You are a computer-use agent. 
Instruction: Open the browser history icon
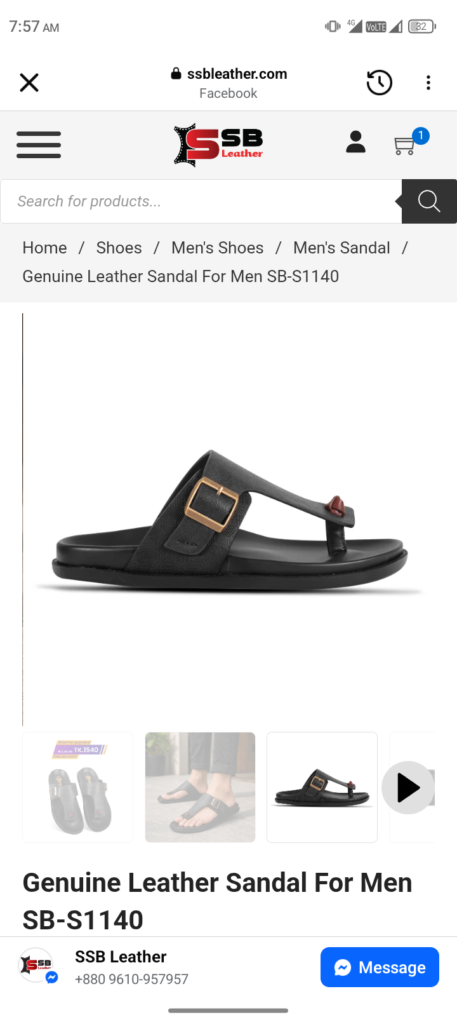(379, 83)
